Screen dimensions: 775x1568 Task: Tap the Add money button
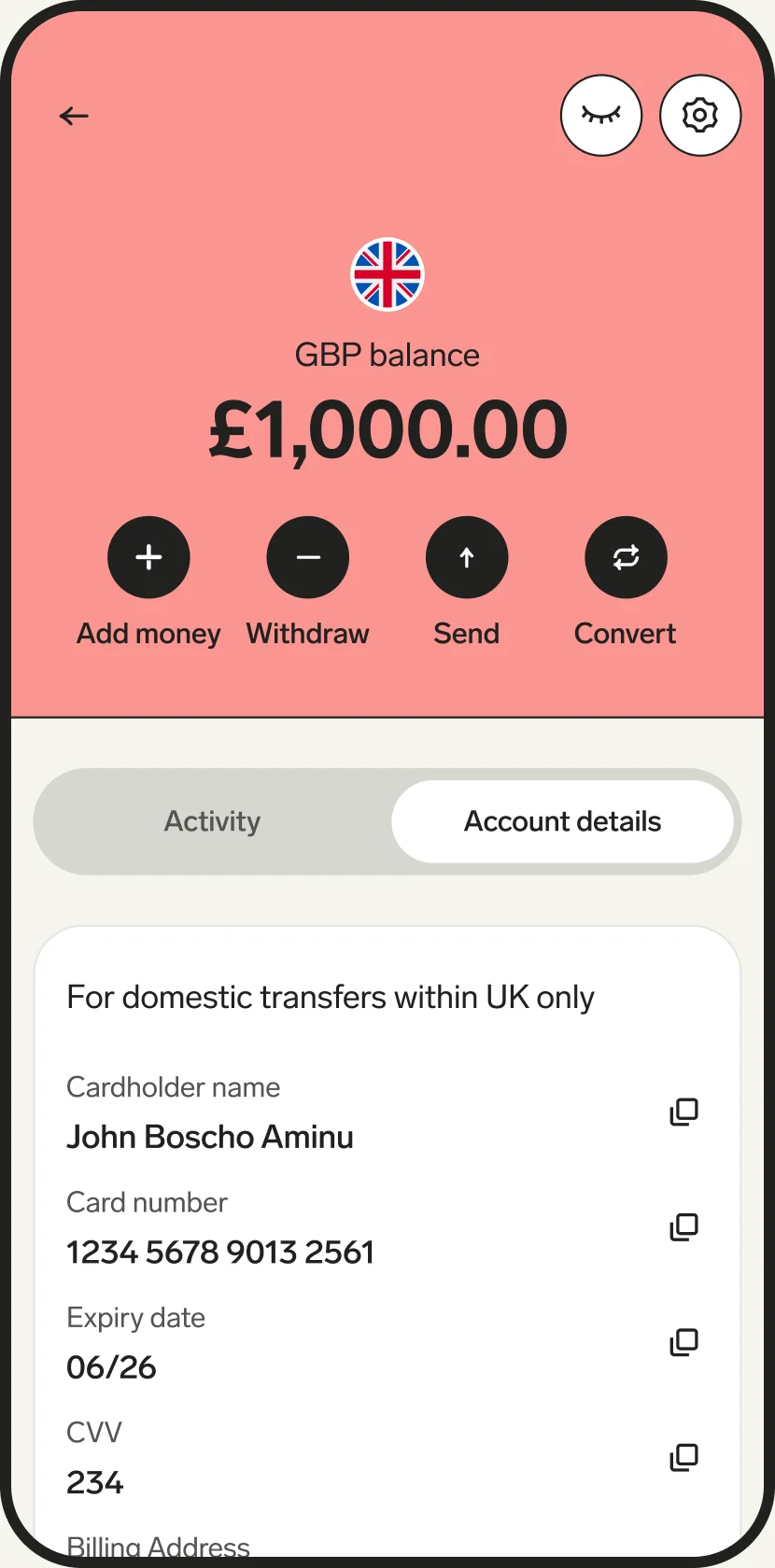[148, 557]
